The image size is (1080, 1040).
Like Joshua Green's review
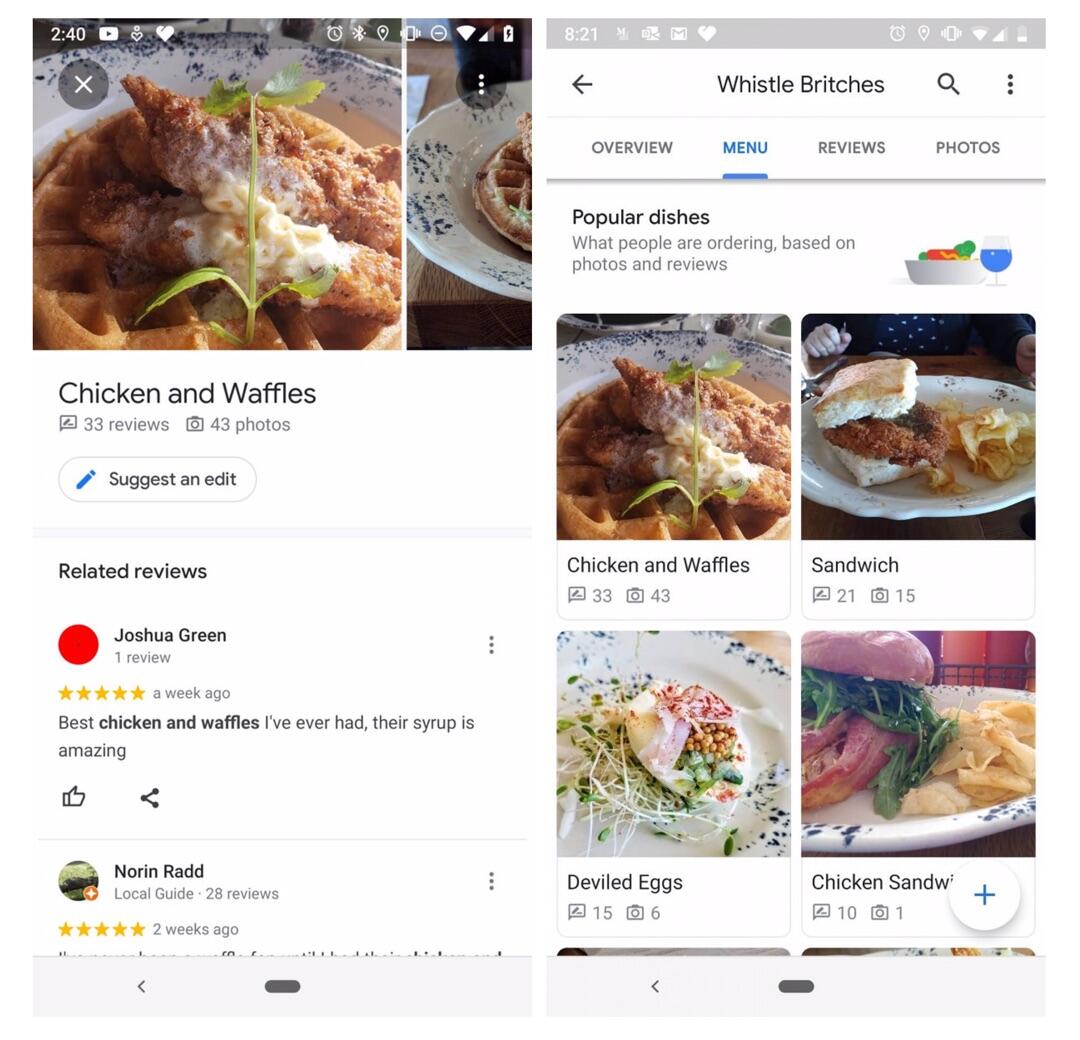click(74, 797)
